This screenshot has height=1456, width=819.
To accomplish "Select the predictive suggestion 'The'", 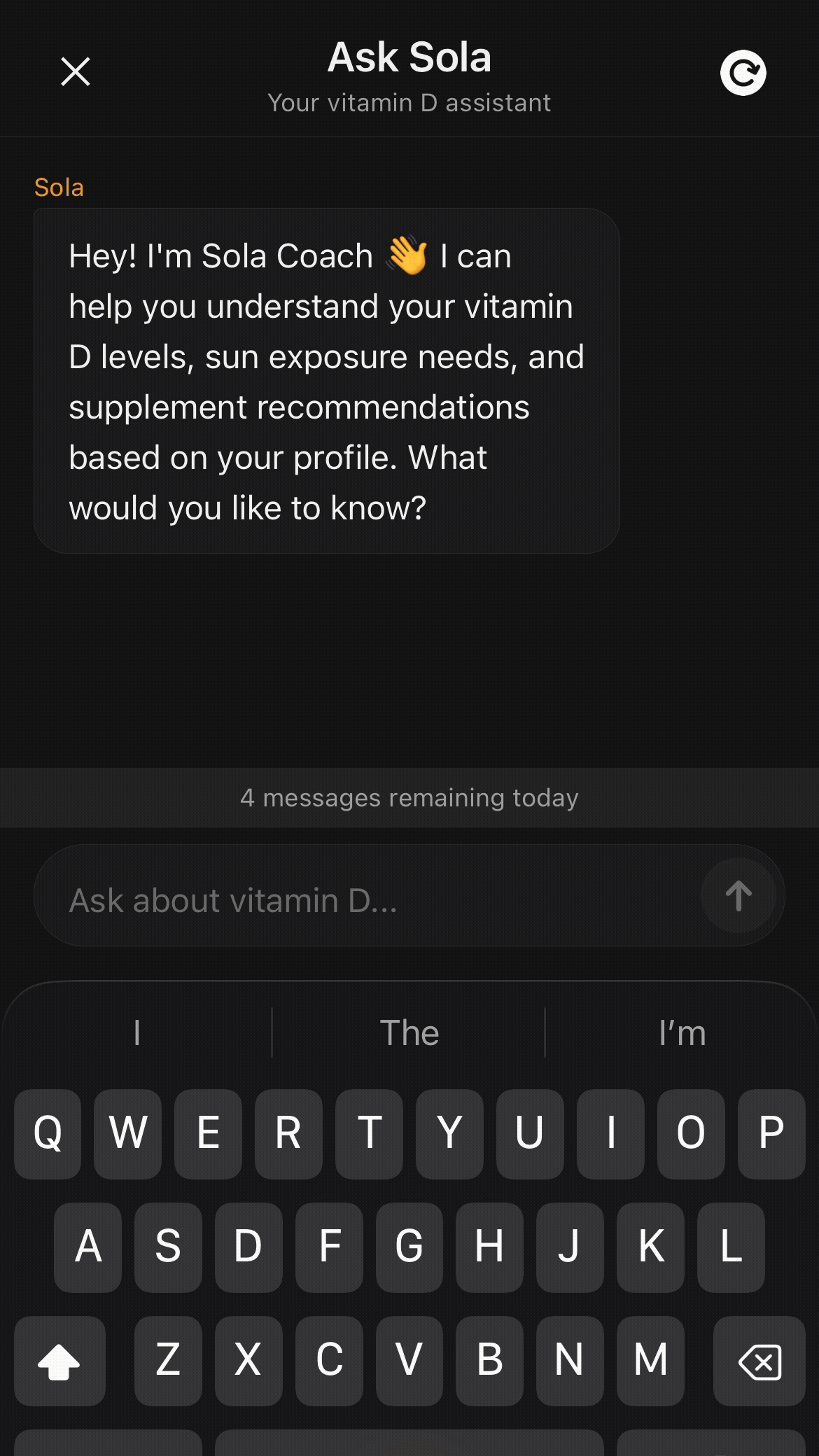I will click(409, 1032).
